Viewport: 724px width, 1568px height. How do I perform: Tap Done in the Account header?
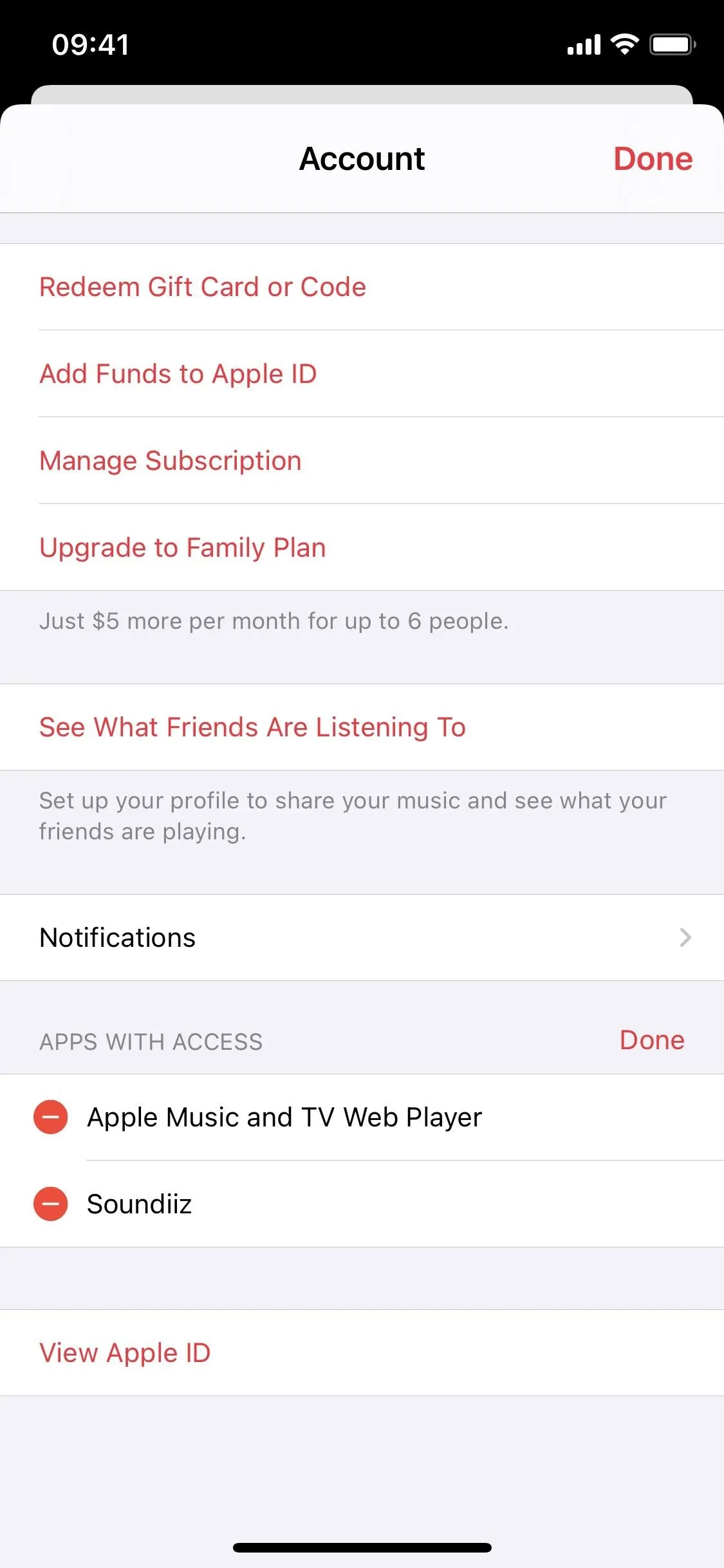click(653, 159)
